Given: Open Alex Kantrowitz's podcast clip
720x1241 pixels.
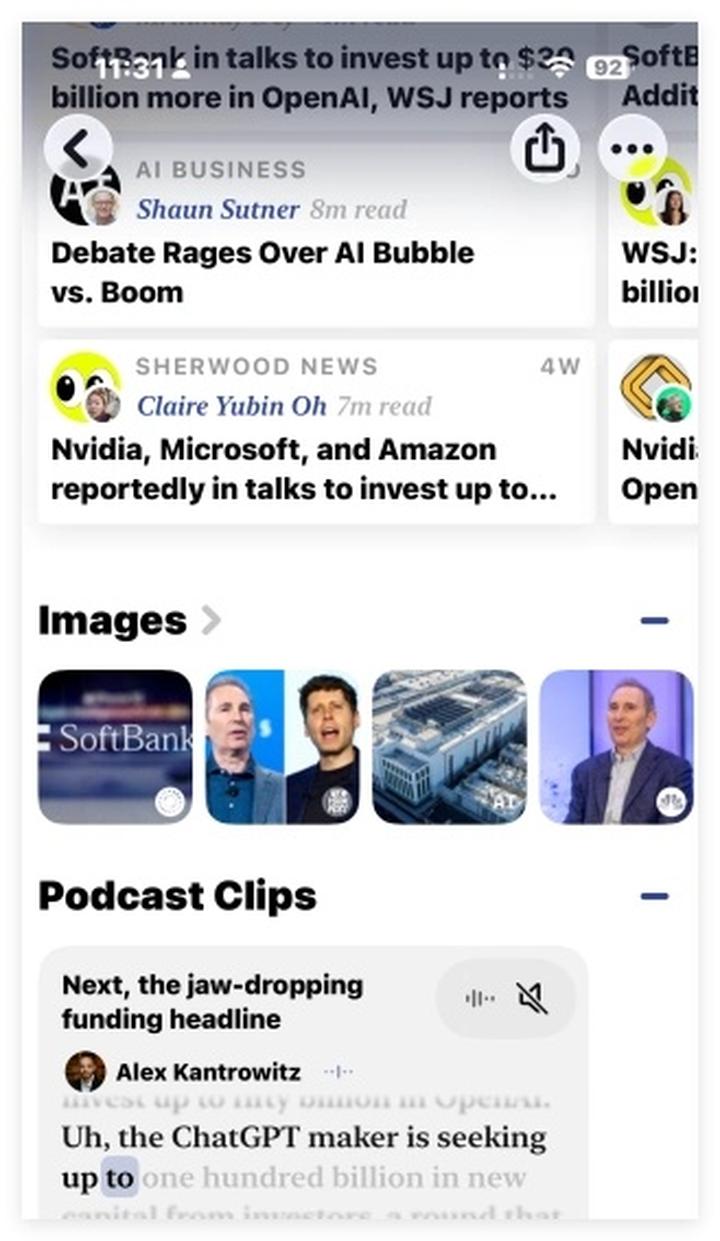Looking at the screenshot, I should pyautogui.click(x=208, y=1073).
